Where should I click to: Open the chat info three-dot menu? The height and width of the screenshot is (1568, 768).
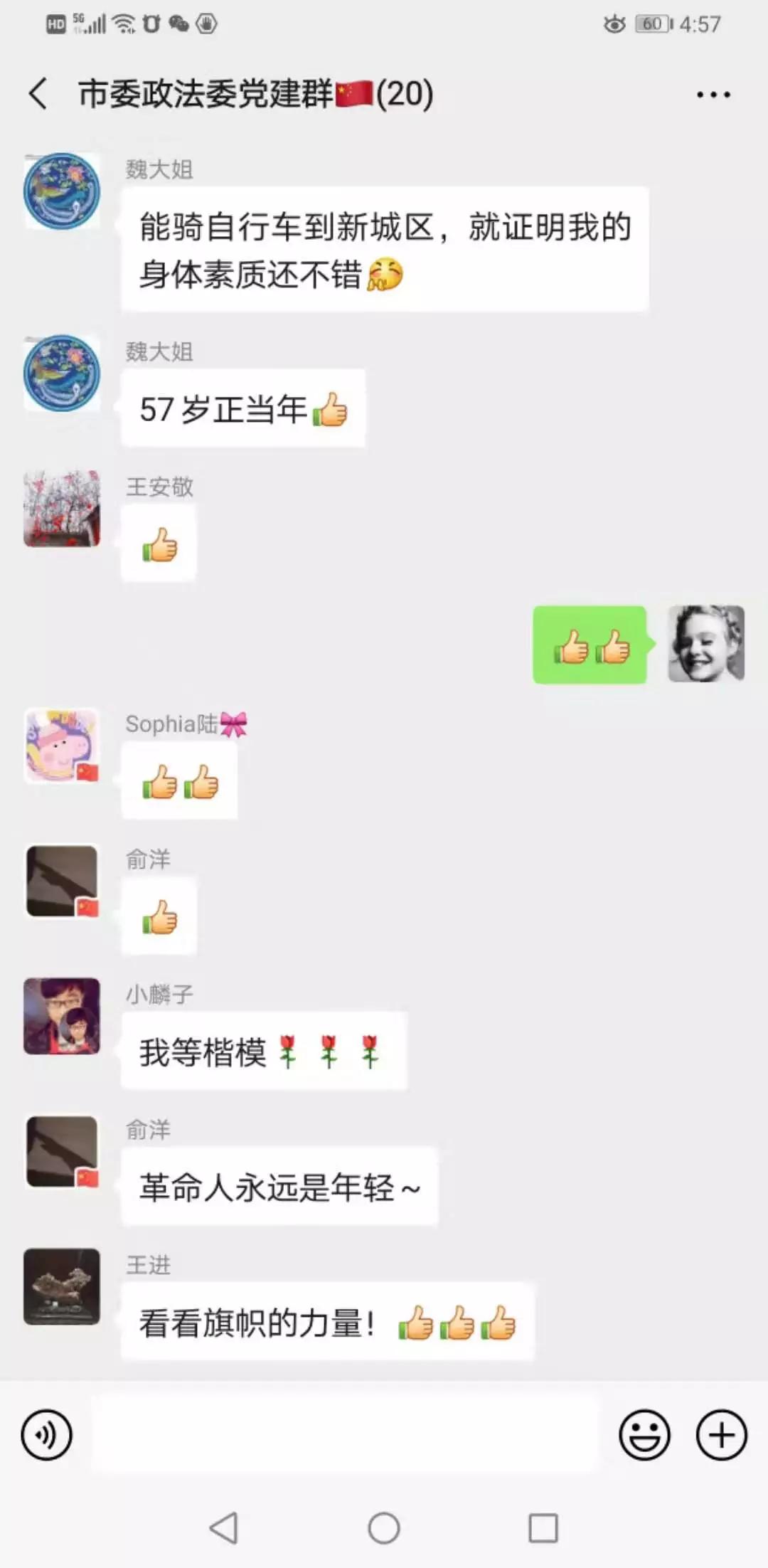point(713,95)
